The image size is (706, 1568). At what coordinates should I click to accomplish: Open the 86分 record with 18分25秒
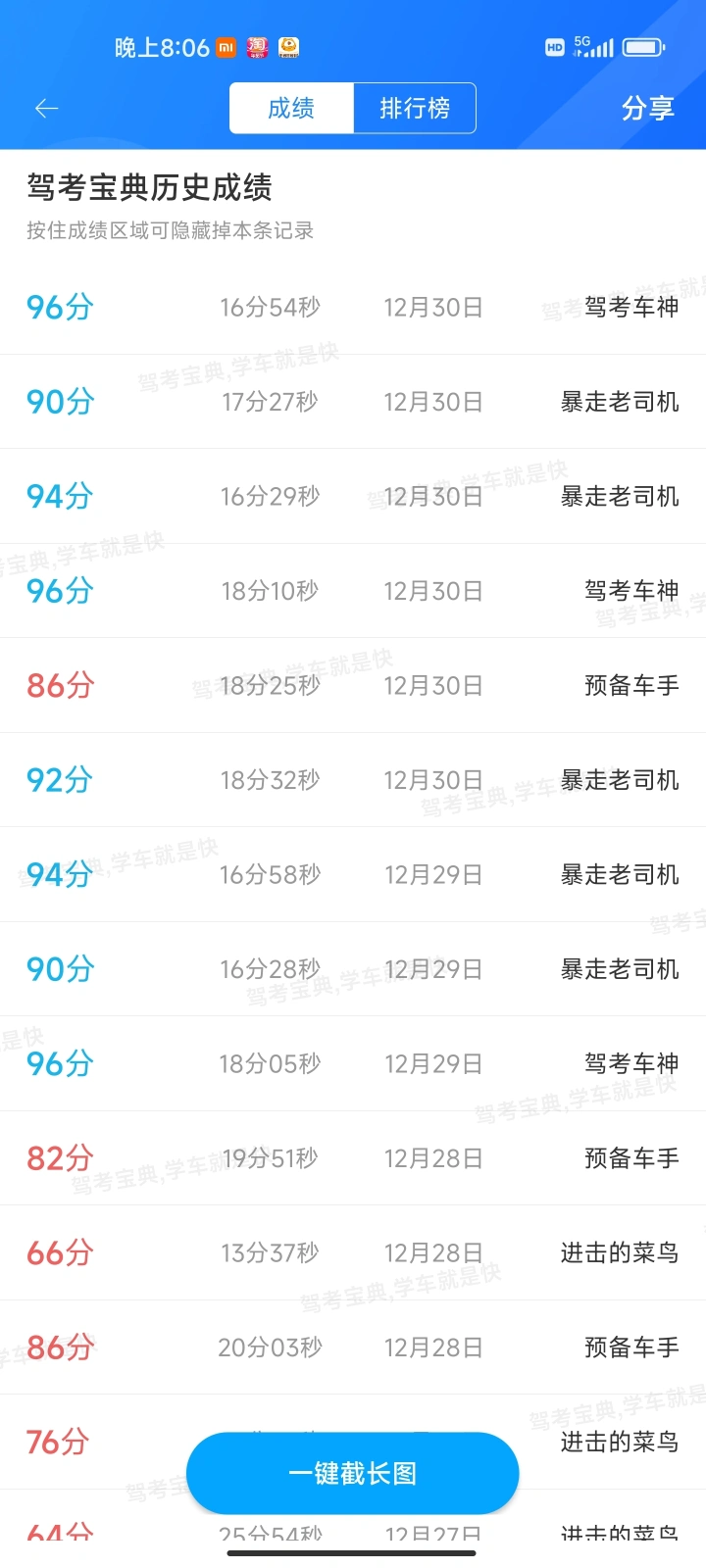pos(353,685)
